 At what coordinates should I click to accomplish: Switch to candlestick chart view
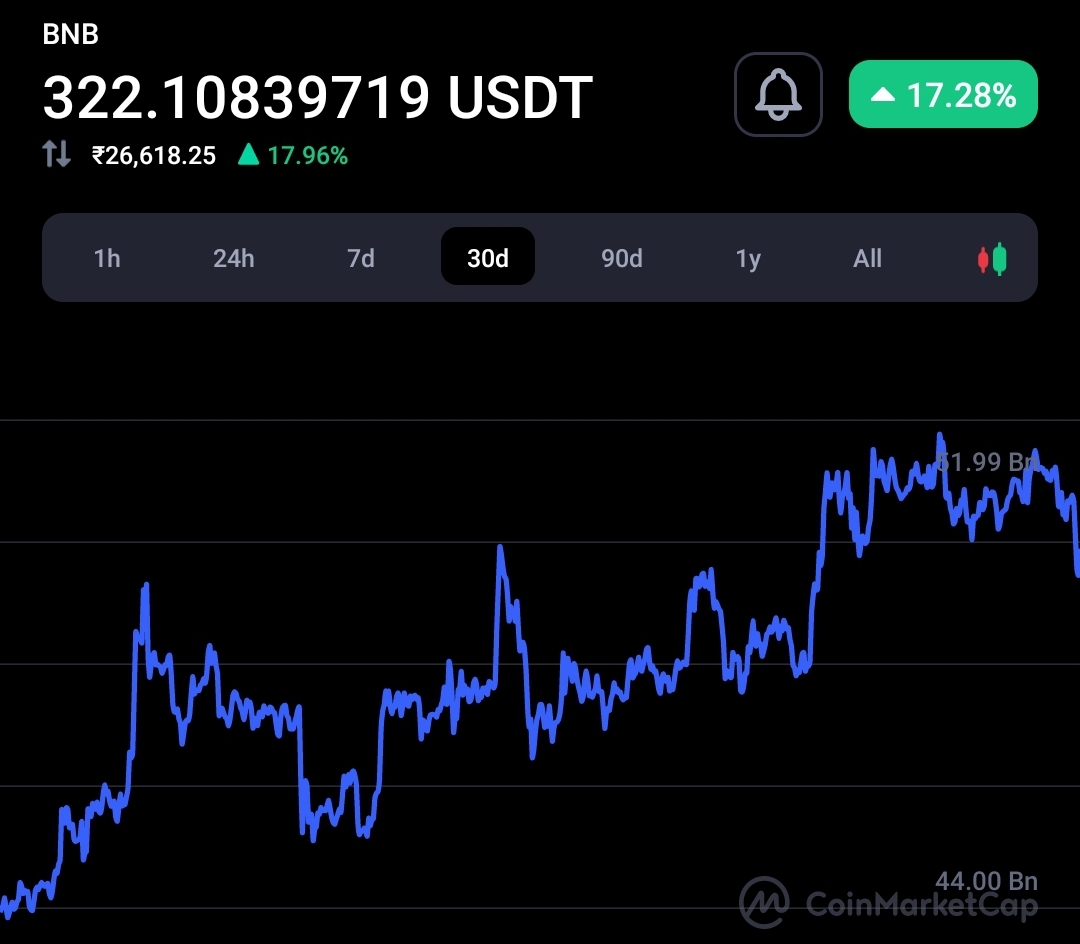point(991,260)
